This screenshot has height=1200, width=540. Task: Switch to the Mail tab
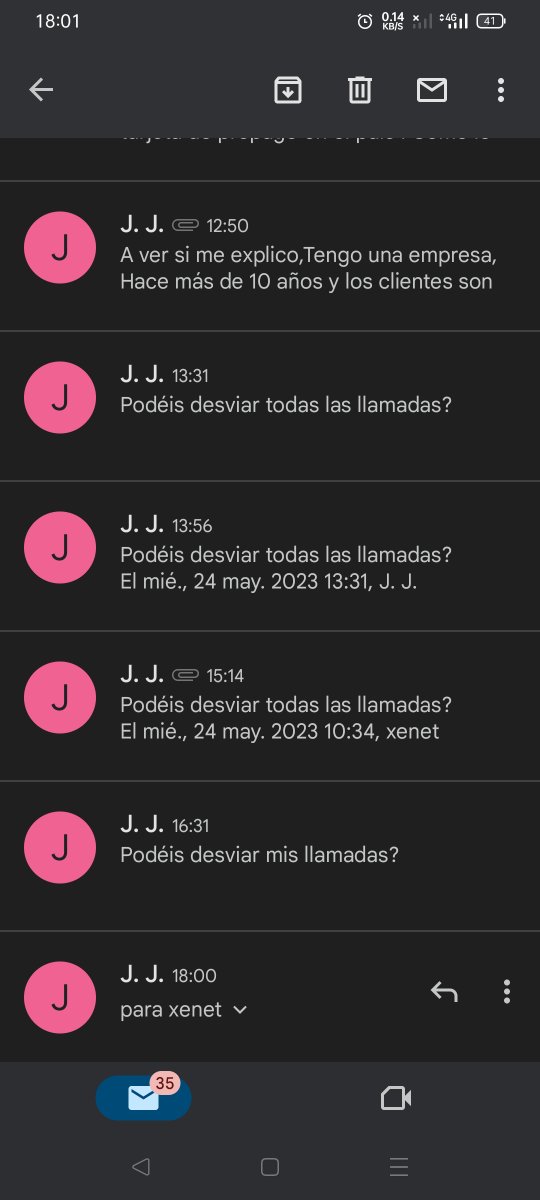(x=143, y=1098)
